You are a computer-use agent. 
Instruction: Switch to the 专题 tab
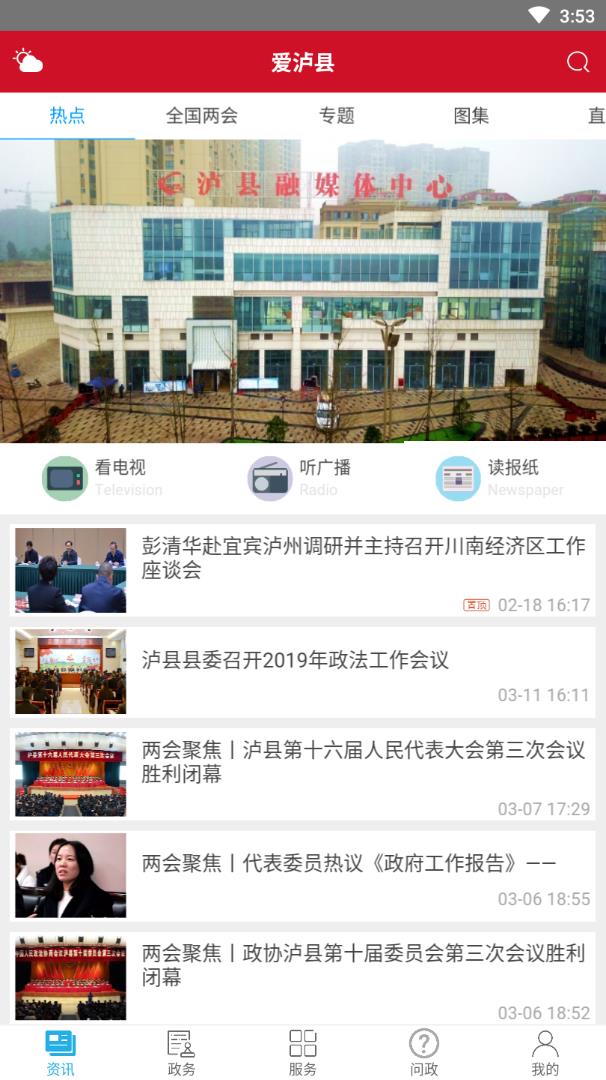click(337, 116)
